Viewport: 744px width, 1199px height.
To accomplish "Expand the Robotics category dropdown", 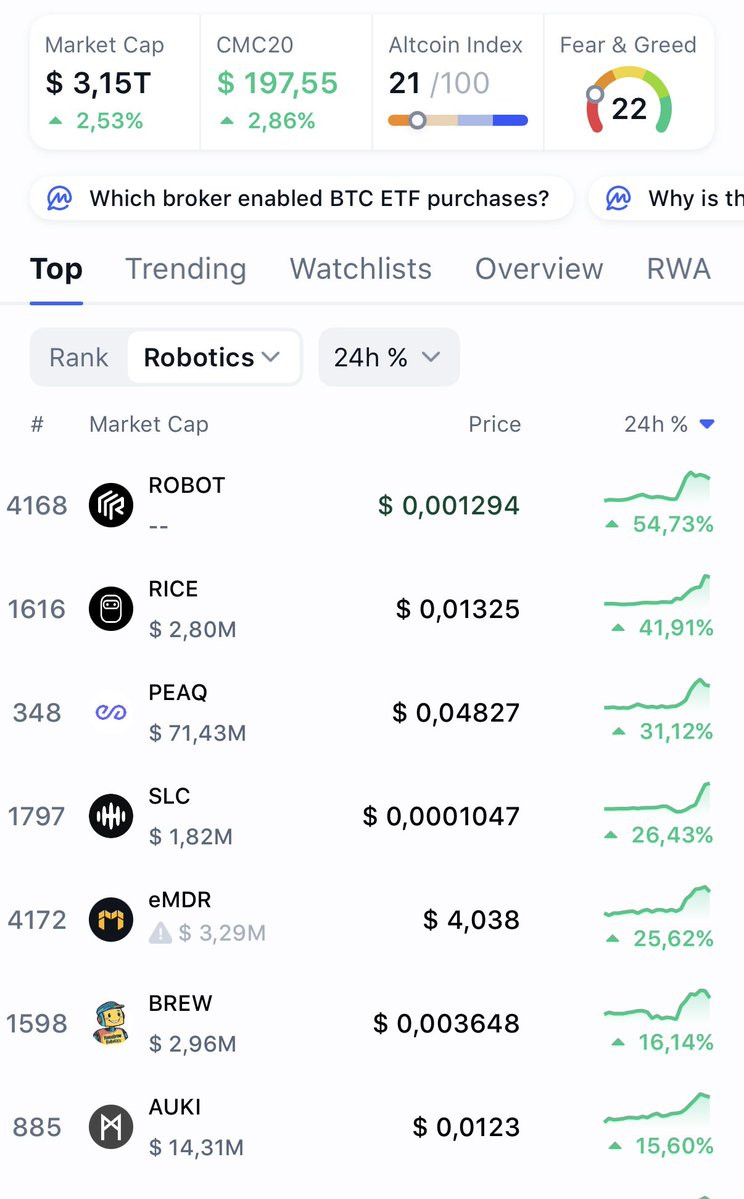I will point(213,357).
